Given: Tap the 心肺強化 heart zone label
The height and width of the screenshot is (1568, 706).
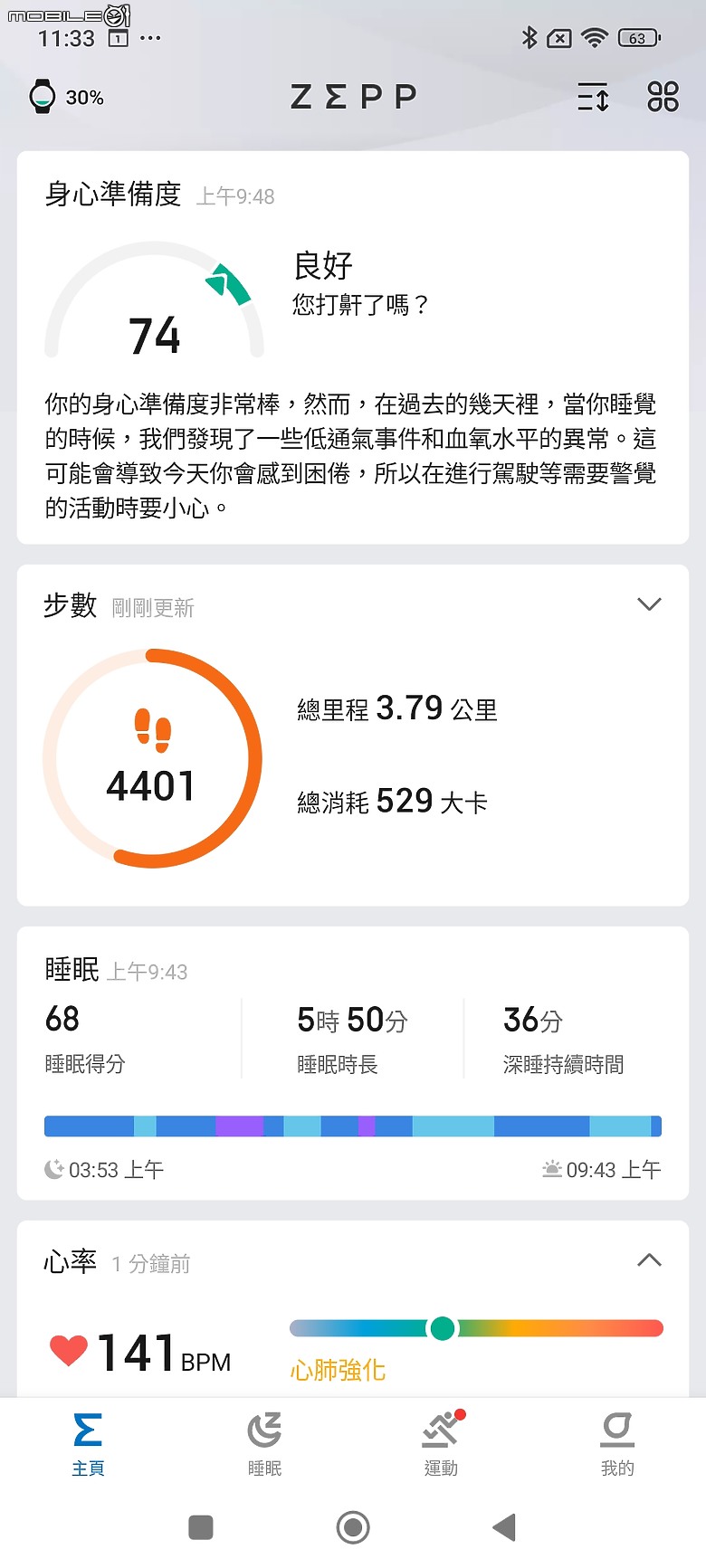Looking at the screenshot, I should [339, 1372].
